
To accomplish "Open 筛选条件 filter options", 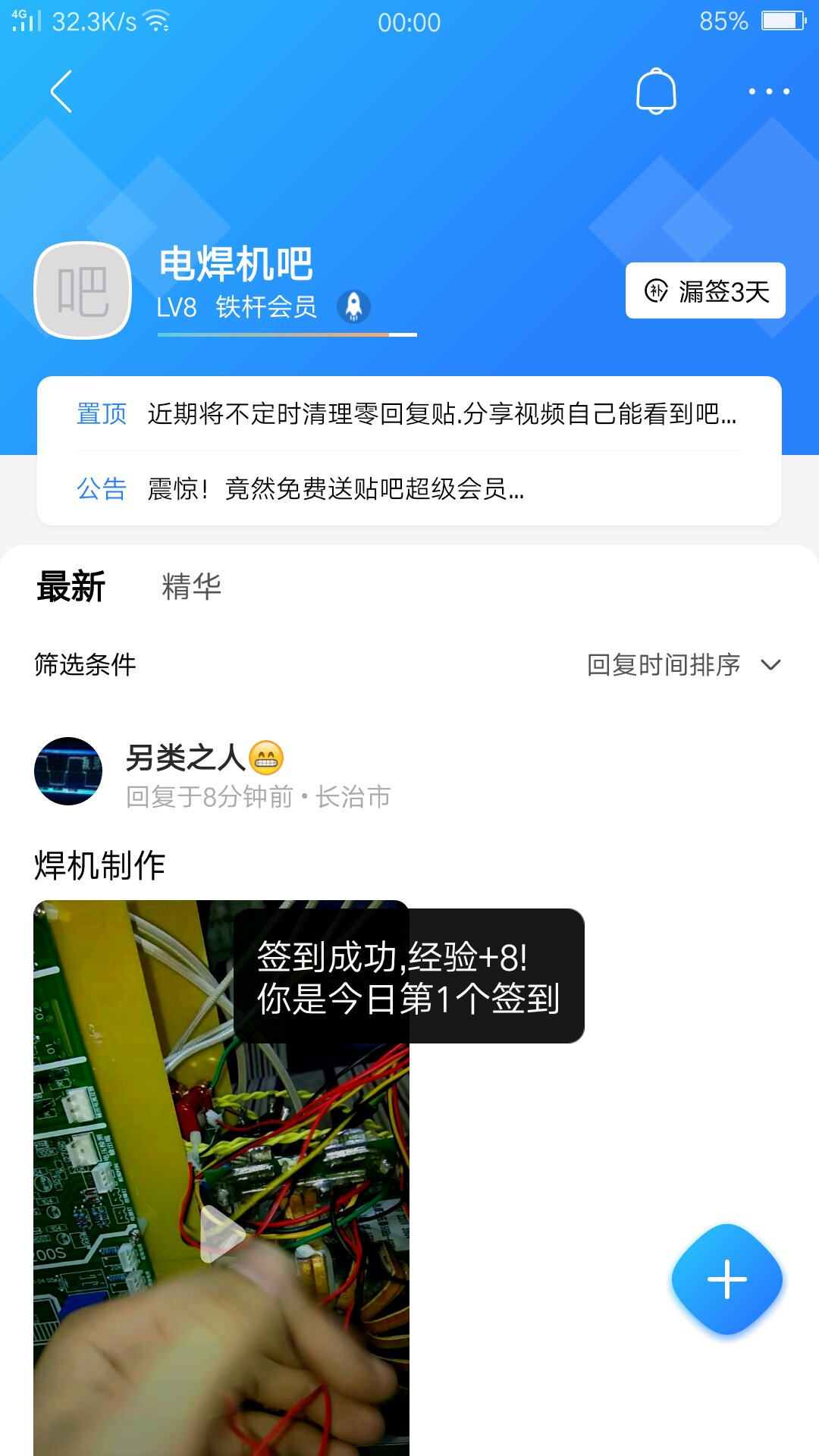I will click(85, 665).
